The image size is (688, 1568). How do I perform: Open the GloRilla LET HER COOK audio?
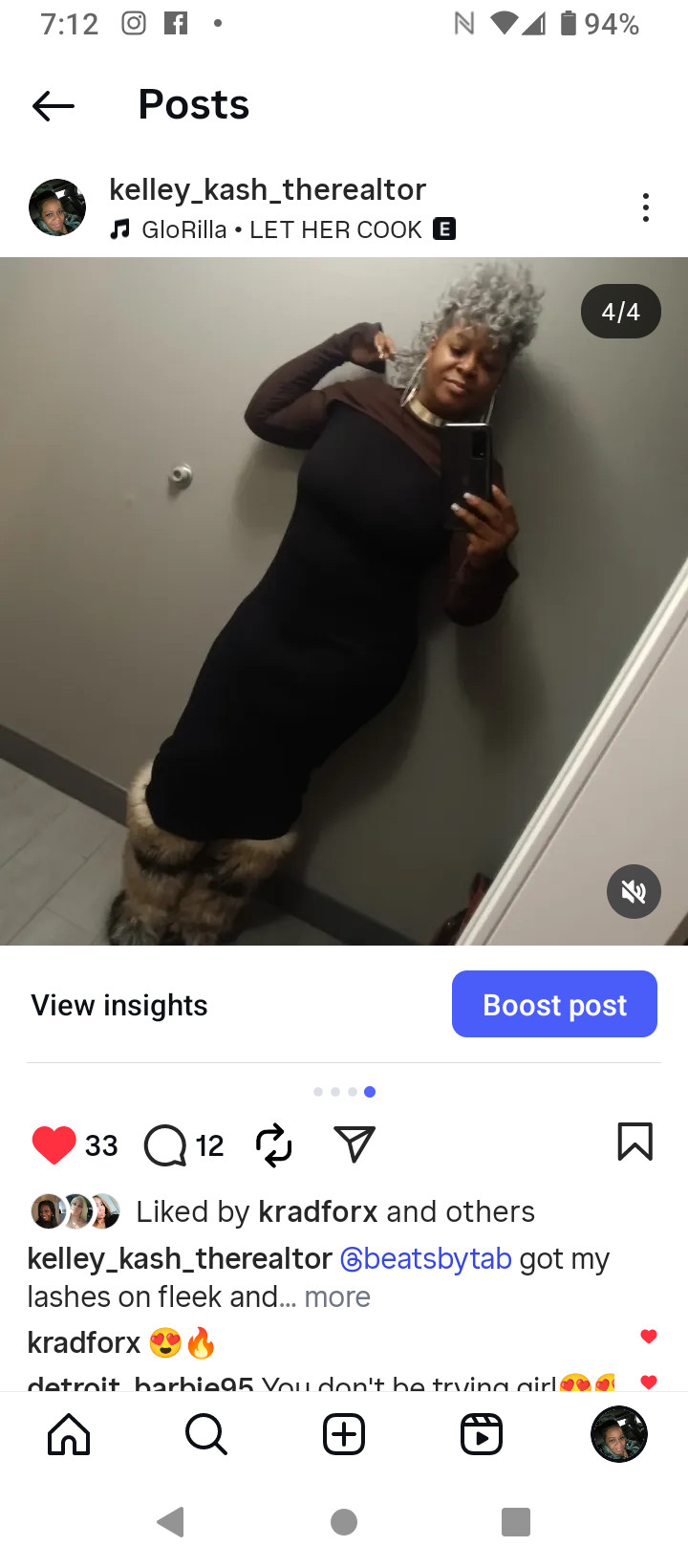point(282,230)
